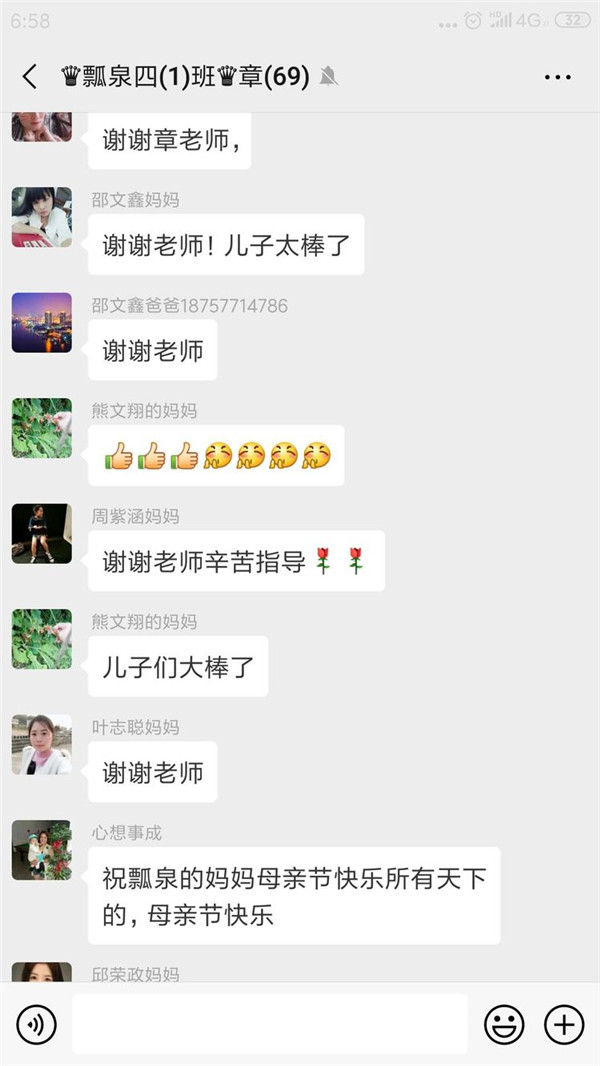Switch to voice message input
This screenshot has height=1066, width=600.
[x=37, y=1024]
